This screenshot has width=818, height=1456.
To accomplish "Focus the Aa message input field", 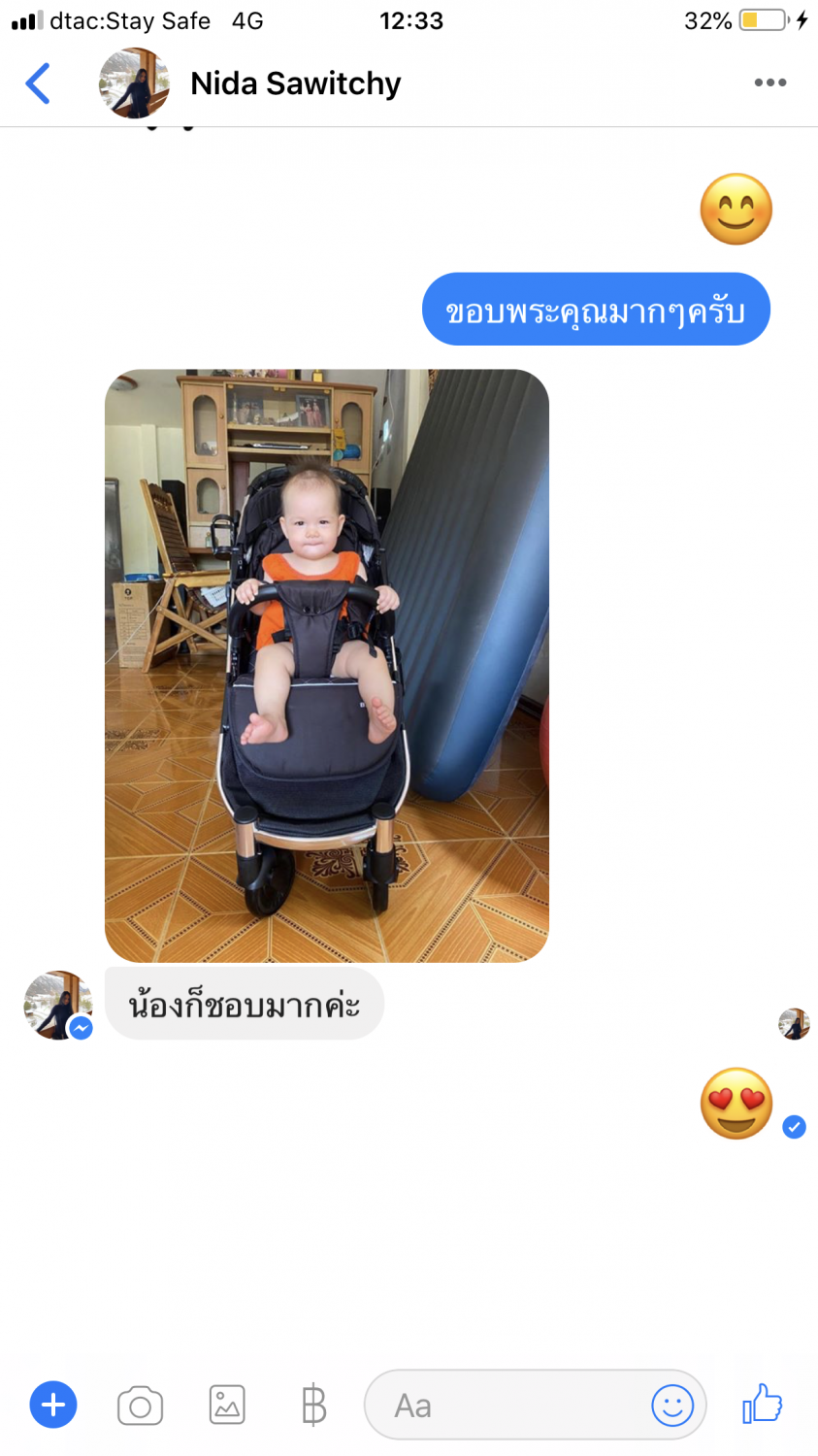I will [505, 1405].
